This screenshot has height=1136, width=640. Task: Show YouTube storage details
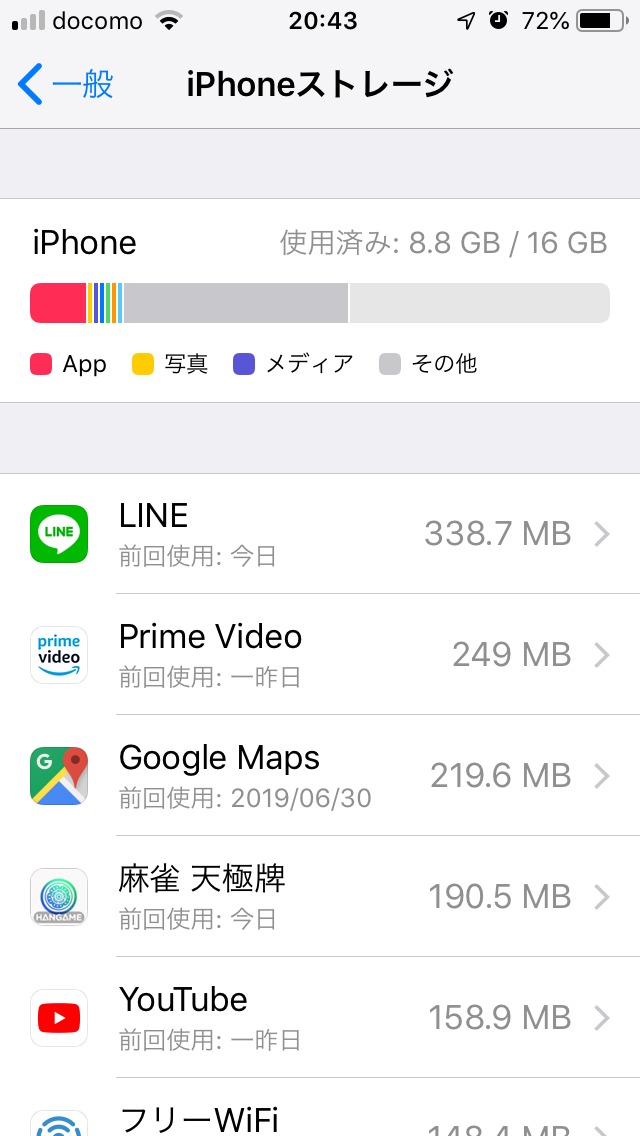point(320,1018)
